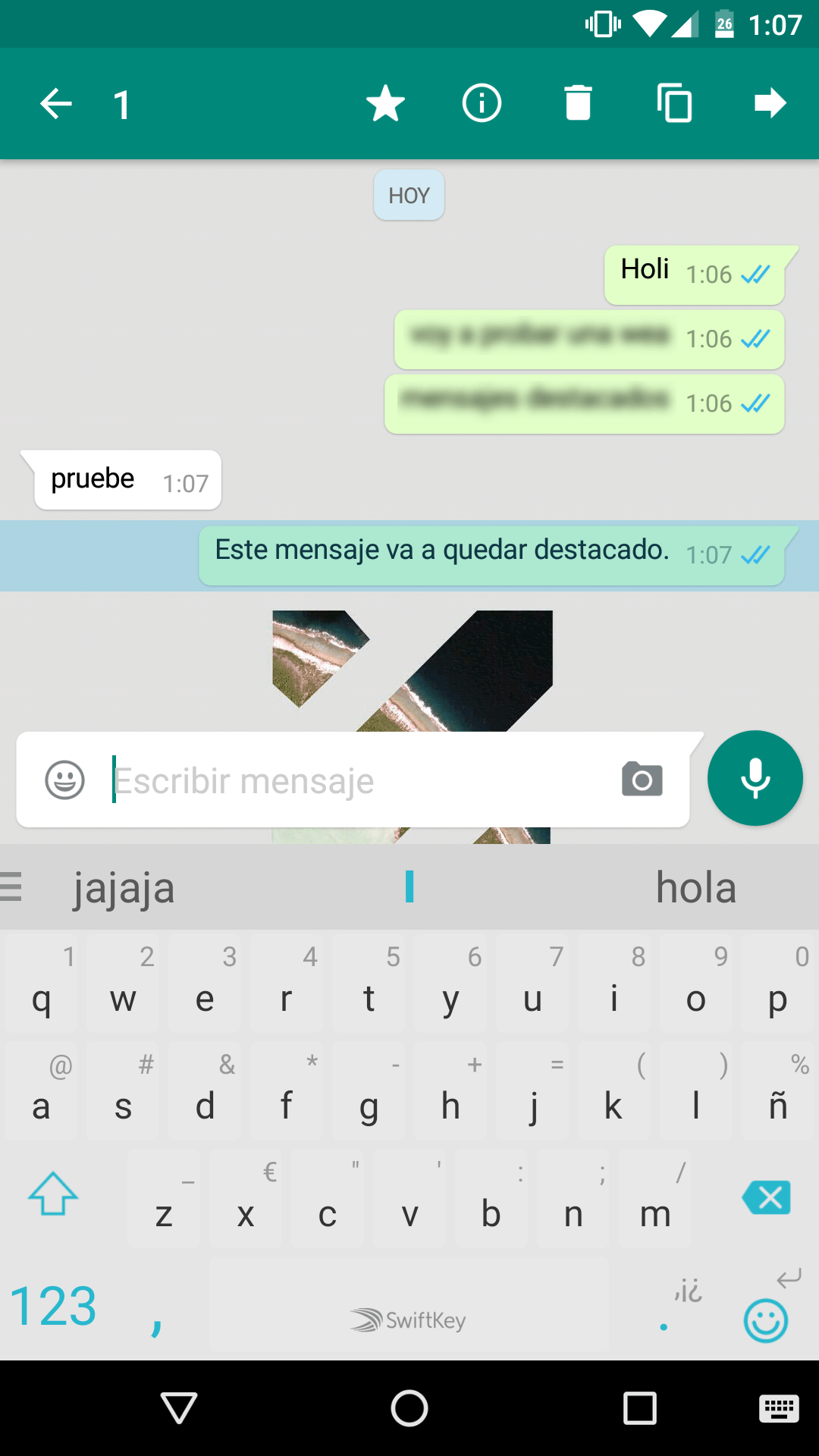Screen dimensions: 819x1456
Task: Forward the selected message
Action: [770, 104]
